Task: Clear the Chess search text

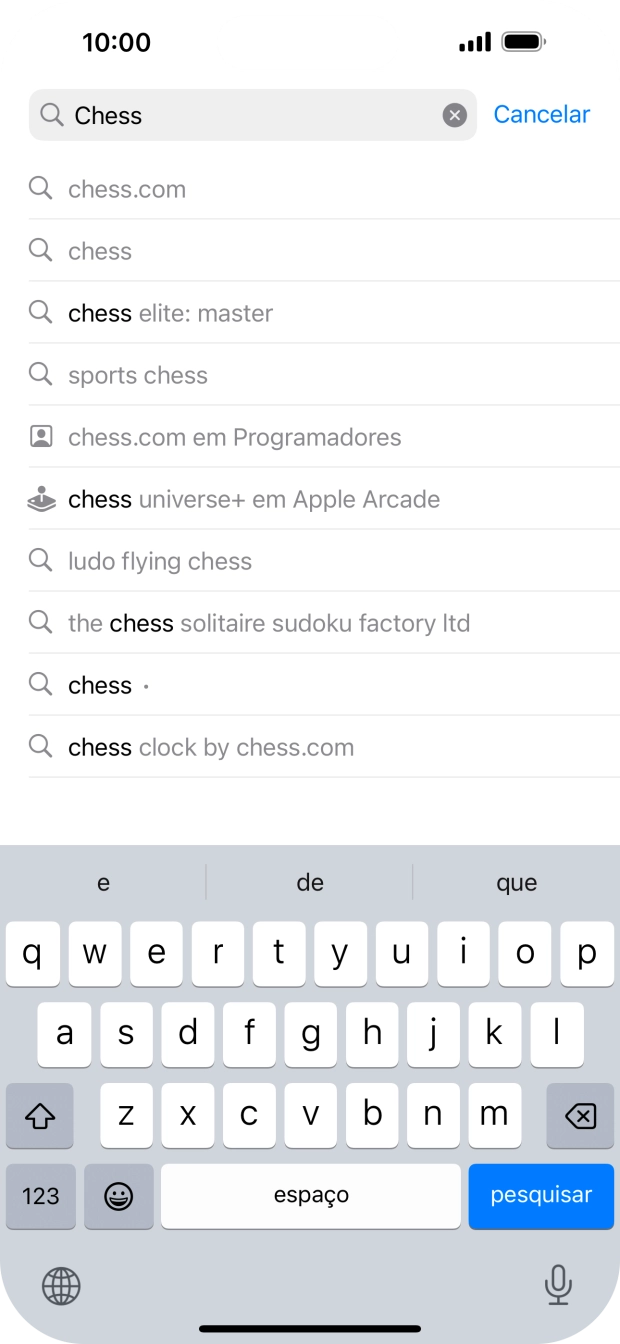Action: tap(455, 116)
